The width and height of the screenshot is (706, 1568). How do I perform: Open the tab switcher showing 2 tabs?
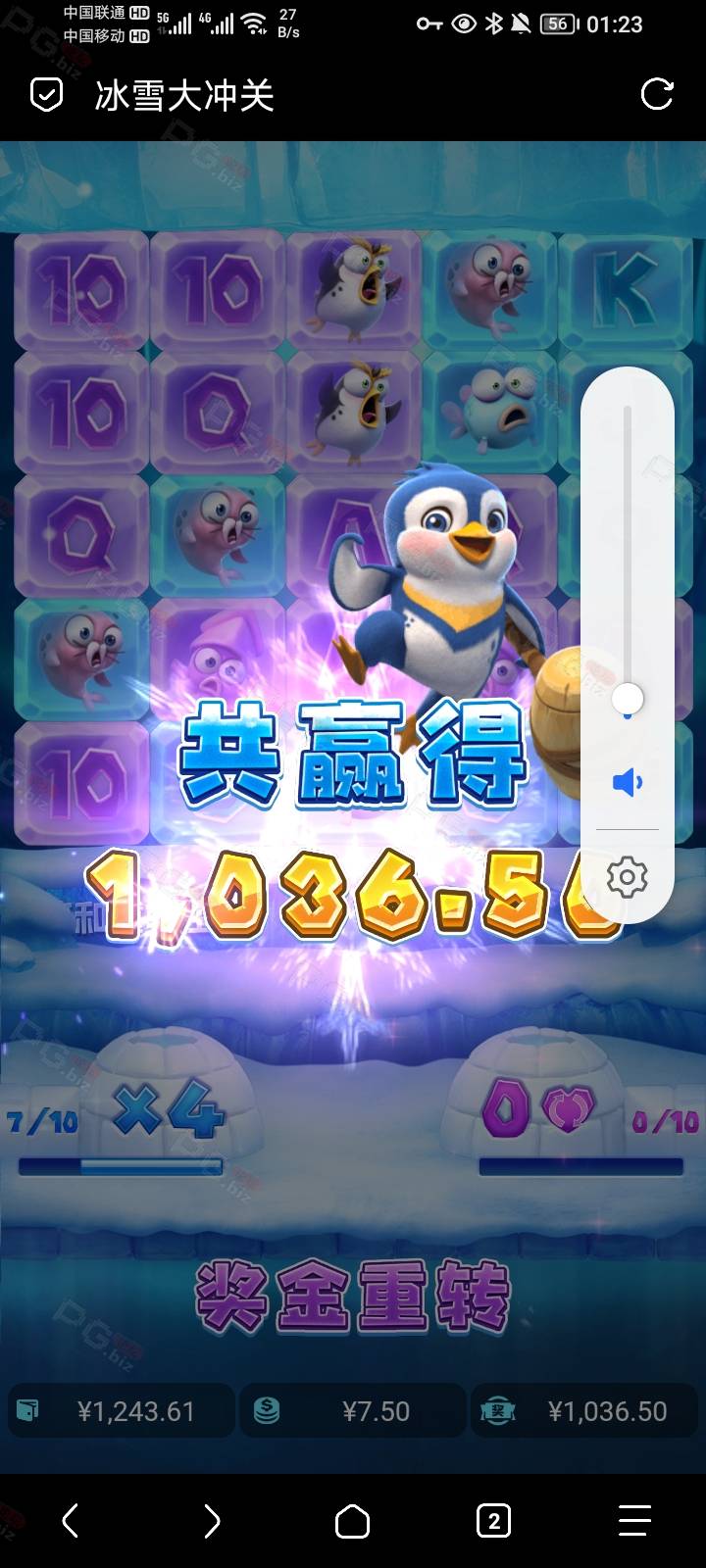493,1521
